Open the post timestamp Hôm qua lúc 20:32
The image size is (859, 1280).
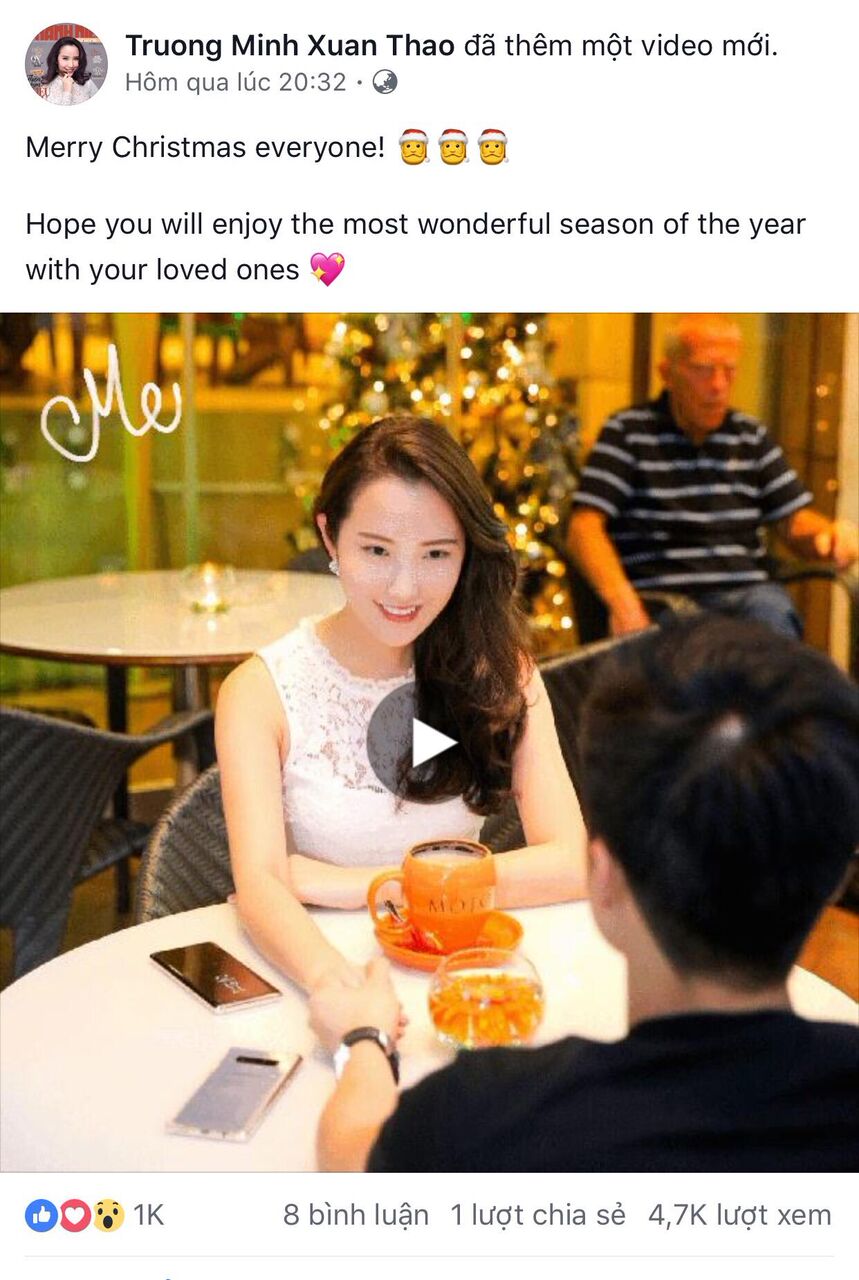coord(235,82)
